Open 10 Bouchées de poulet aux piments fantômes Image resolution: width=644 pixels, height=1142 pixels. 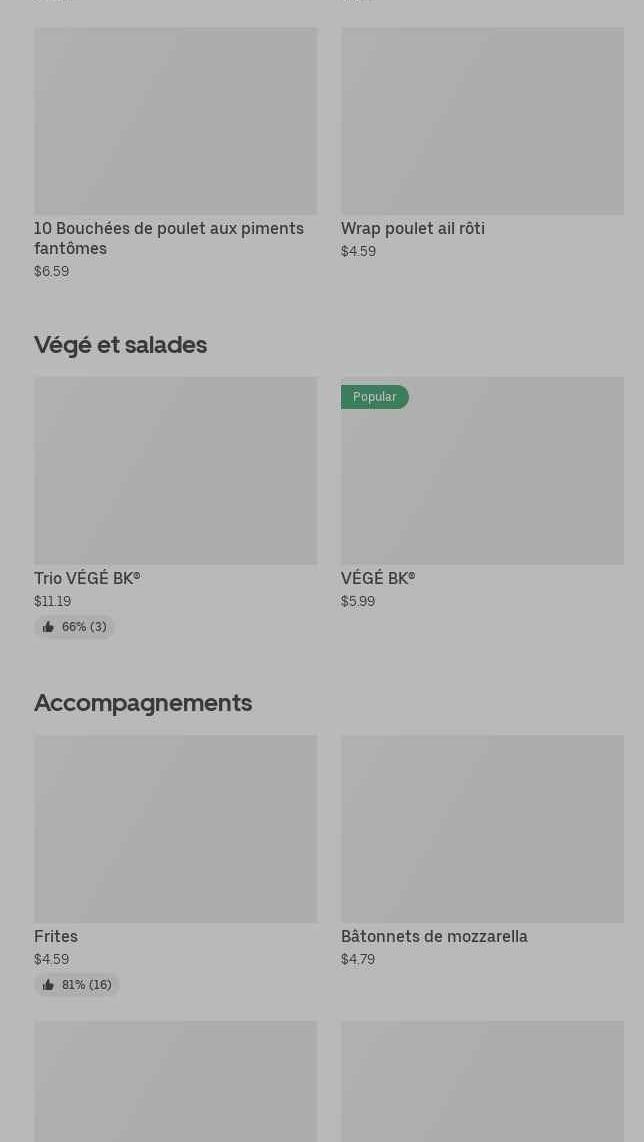[x=176, y=154]
